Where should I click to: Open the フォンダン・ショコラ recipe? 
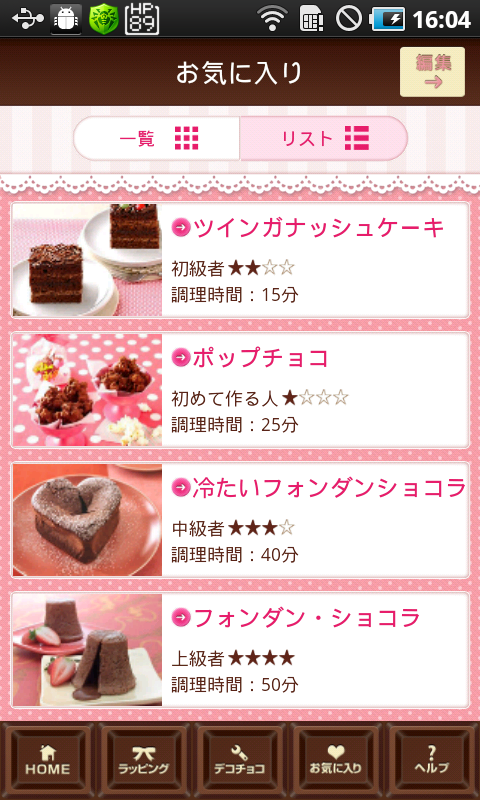click(240, 650)
